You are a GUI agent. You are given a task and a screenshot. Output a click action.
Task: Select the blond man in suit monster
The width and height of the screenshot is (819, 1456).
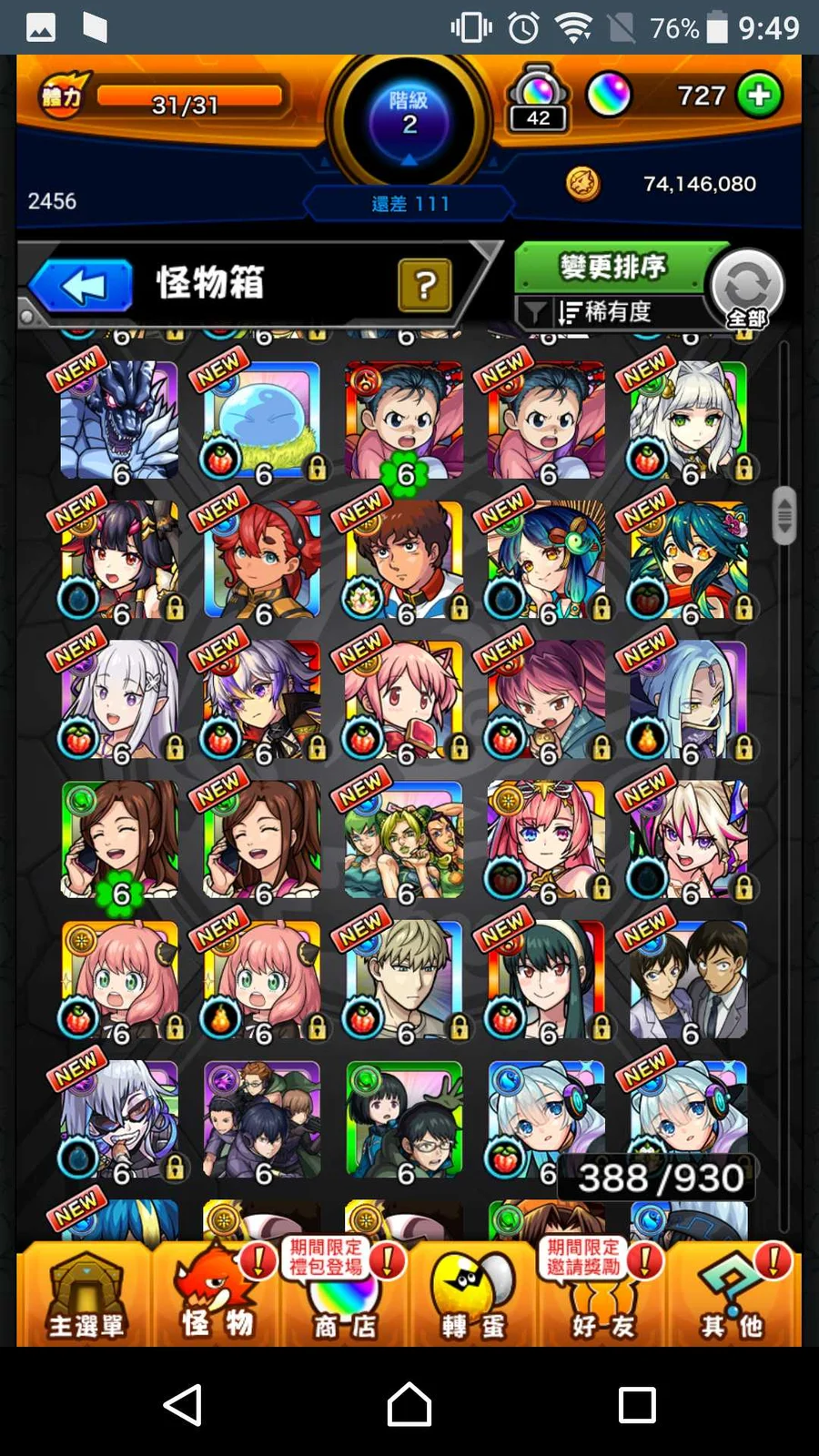pyautogui.click(x=404, y=980)
